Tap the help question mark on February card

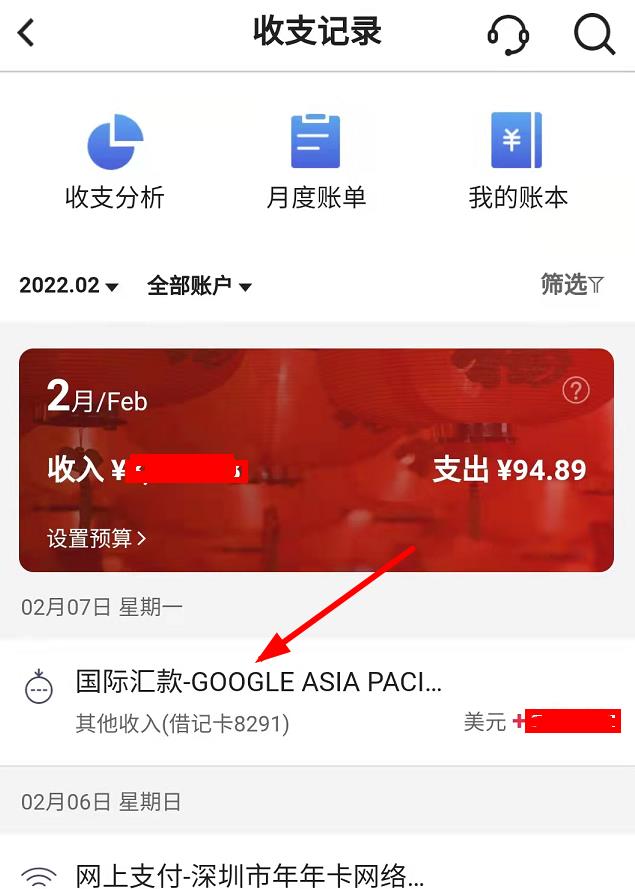576,390
